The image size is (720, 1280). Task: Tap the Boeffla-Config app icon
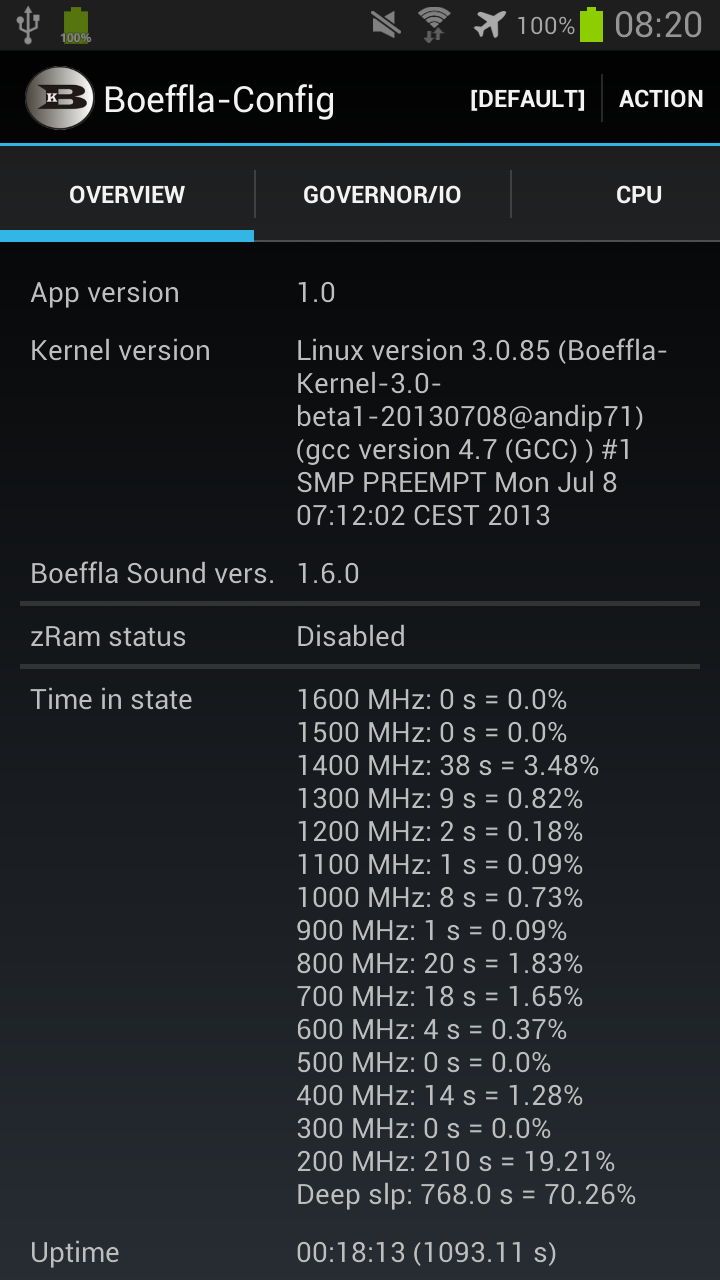point(59,98)
